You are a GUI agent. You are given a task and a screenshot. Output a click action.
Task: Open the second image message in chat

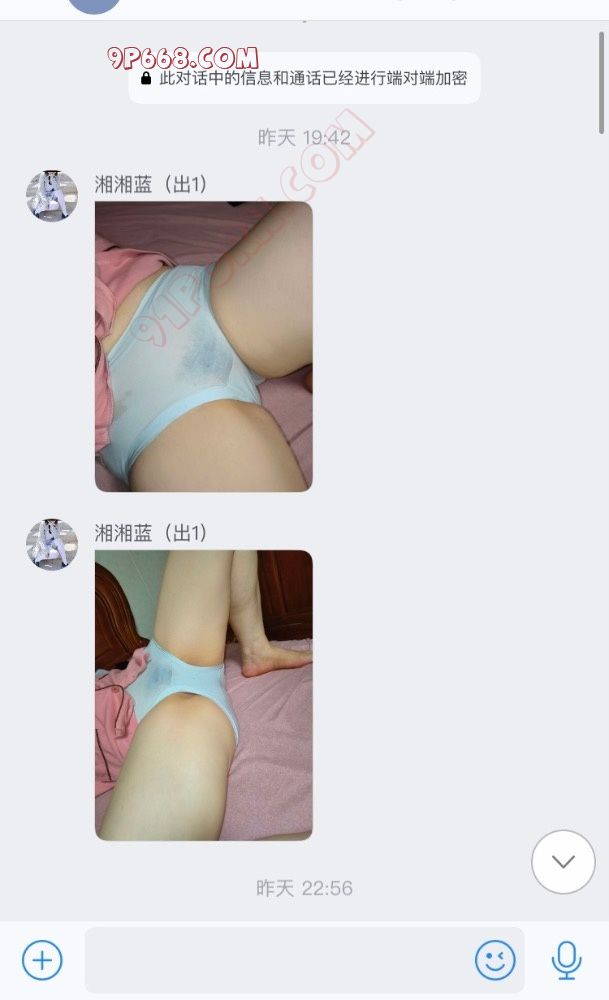pyautogui.click(x=204, y=695)
